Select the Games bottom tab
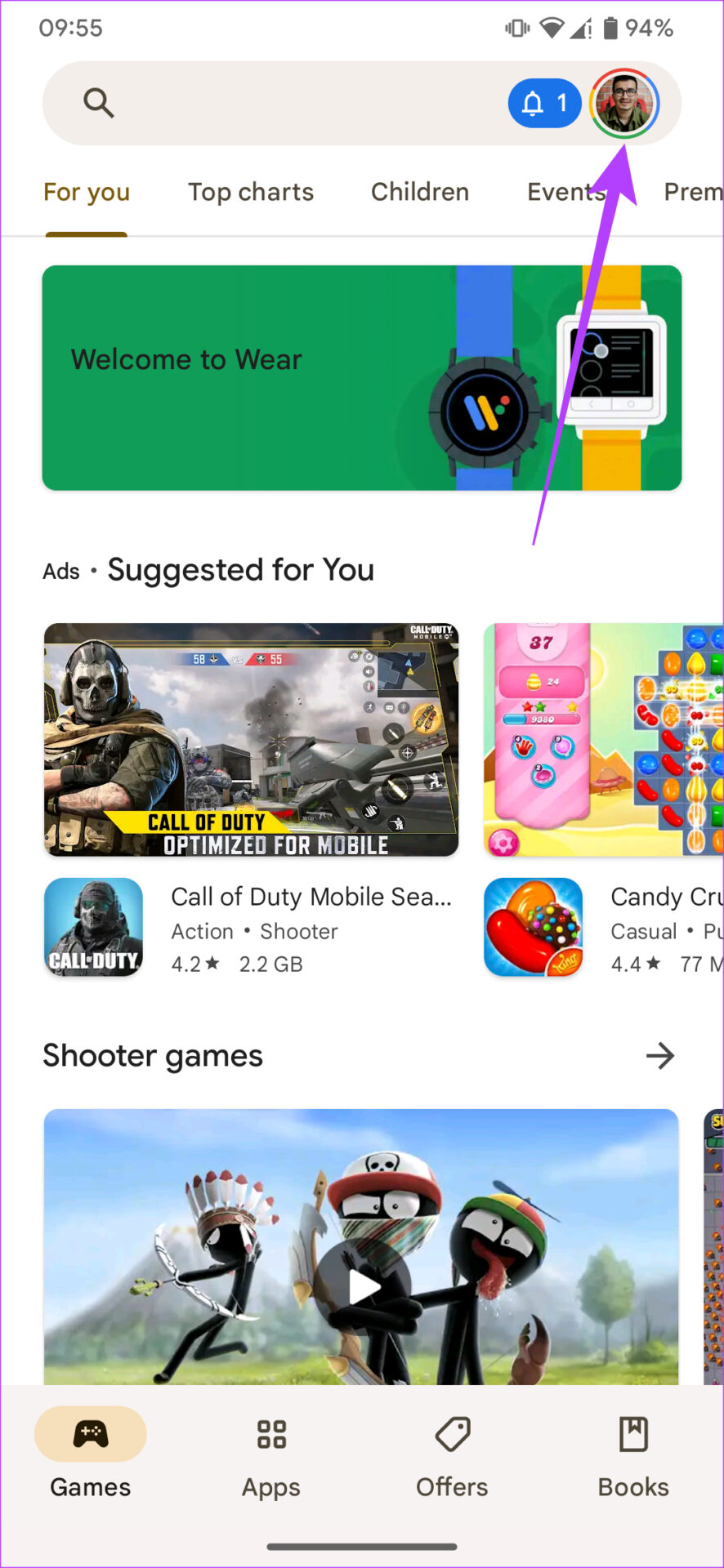 tap(91, 1459)
